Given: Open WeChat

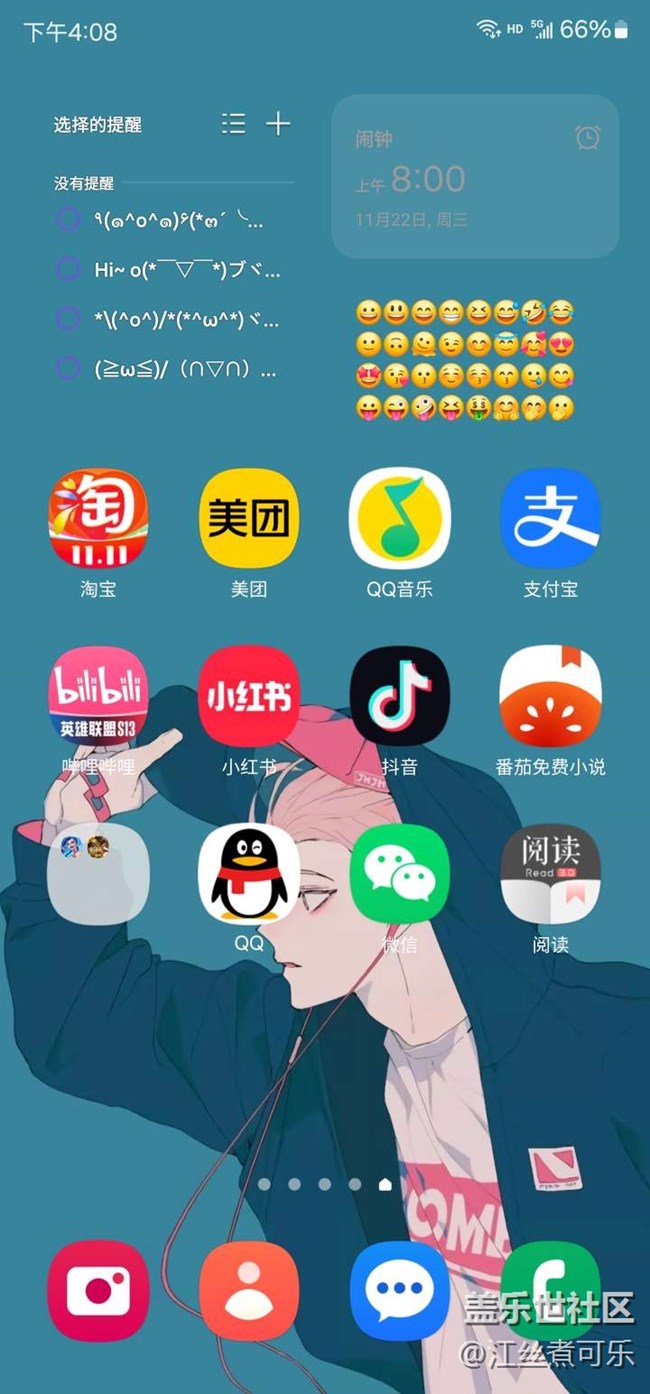Looking at the screenshot, I should [400, 872].
